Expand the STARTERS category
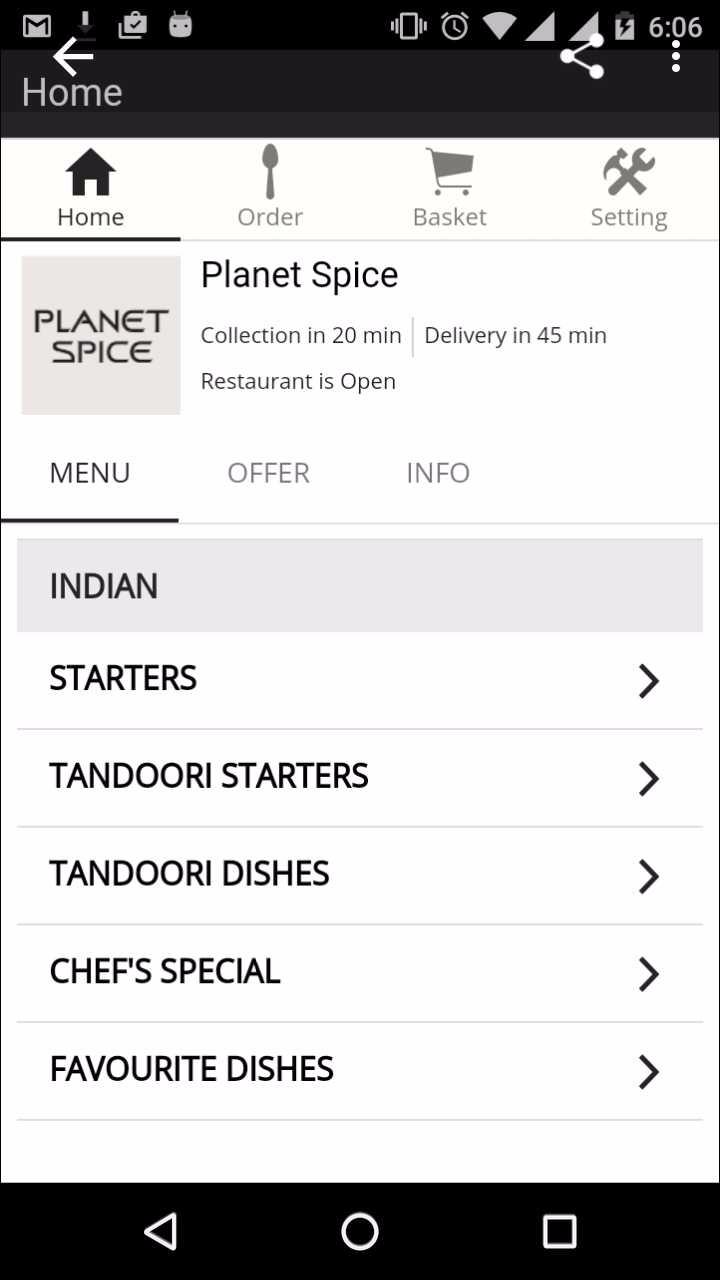Screen dimensions: 720x1280 649,681
